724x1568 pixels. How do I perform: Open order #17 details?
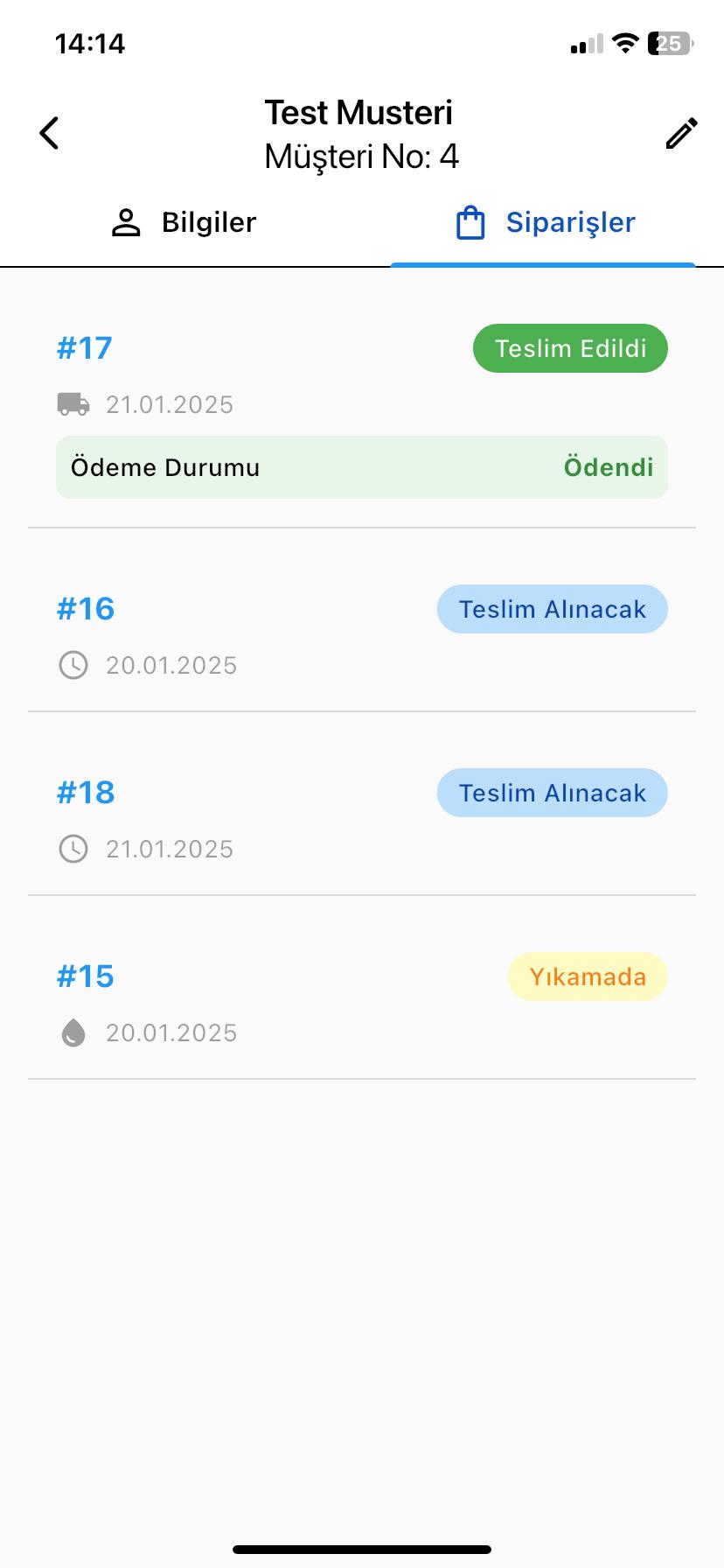[84, 347]
